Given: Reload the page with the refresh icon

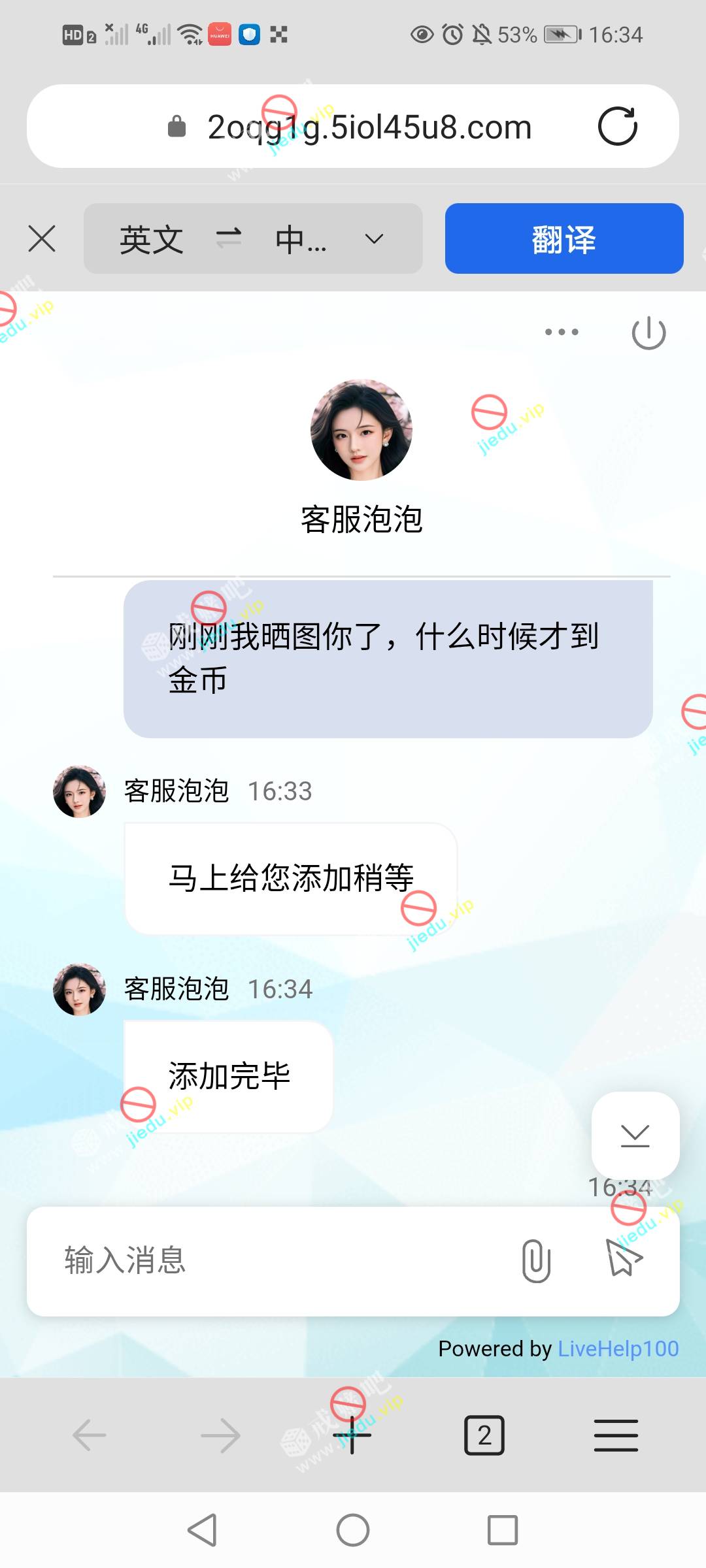Looking at the screenshot, I should point(617,126).
